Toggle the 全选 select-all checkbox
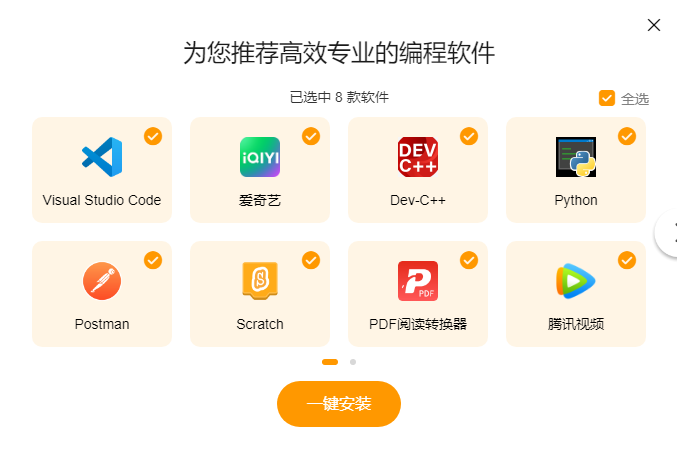 coord(607,98)
